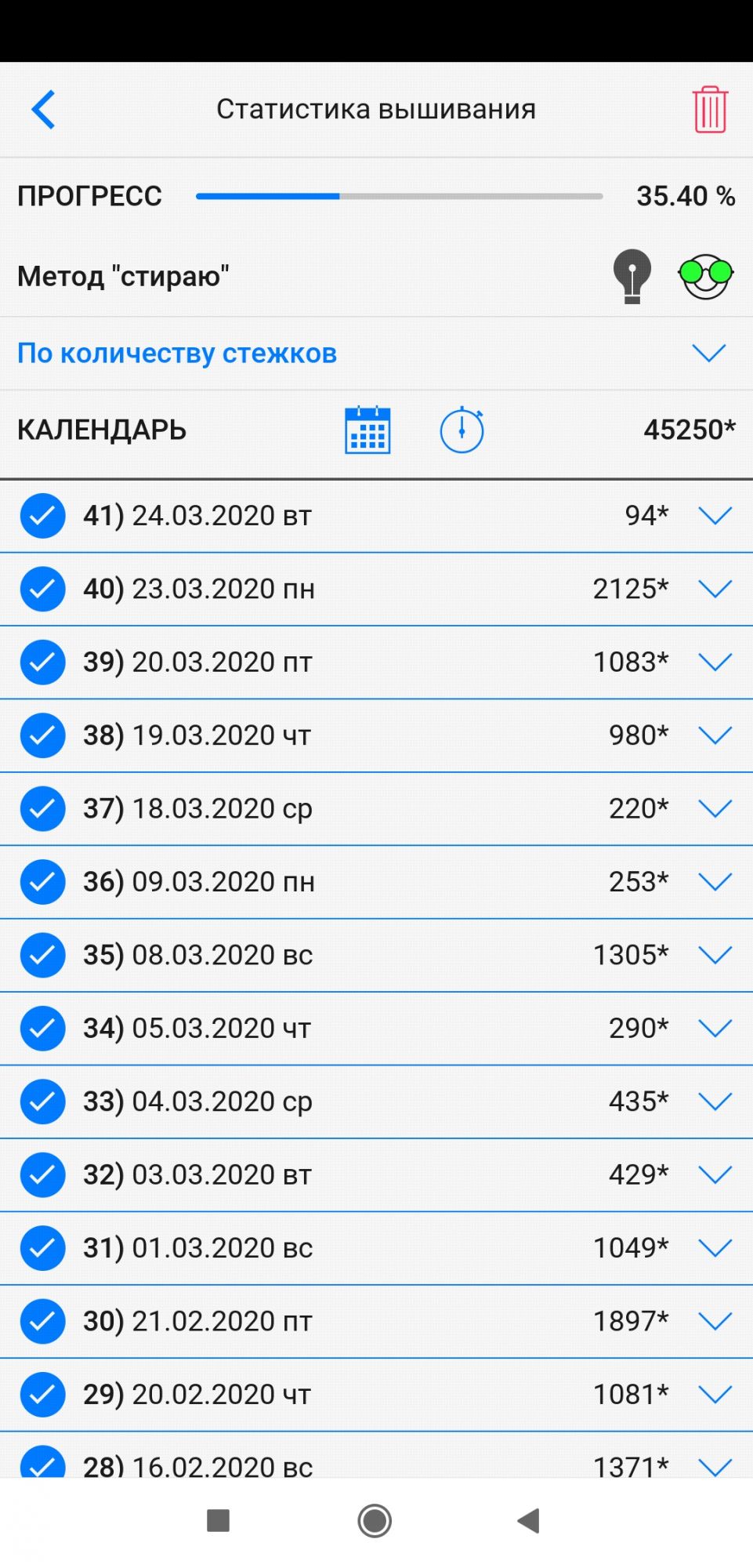Go back from embroidery statistics

[44, 109]
